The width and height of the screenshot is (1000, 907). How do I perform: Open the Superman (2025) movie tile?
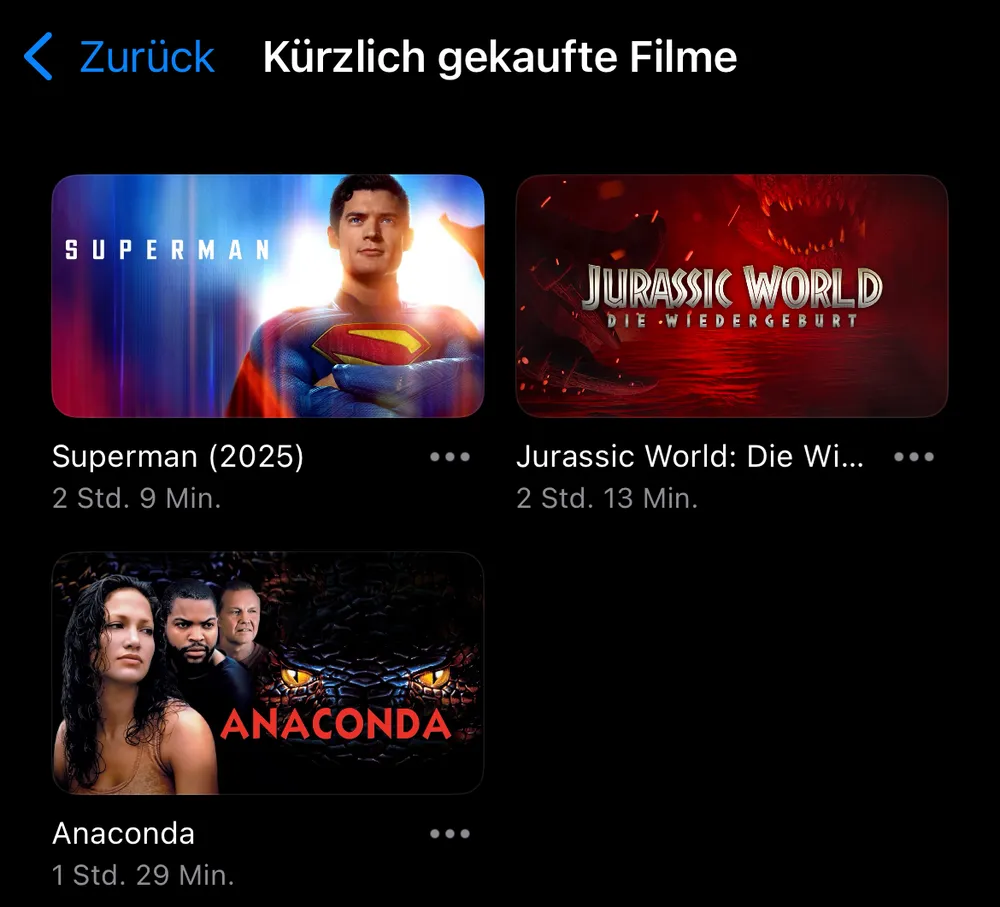click(x=268, y=296)
